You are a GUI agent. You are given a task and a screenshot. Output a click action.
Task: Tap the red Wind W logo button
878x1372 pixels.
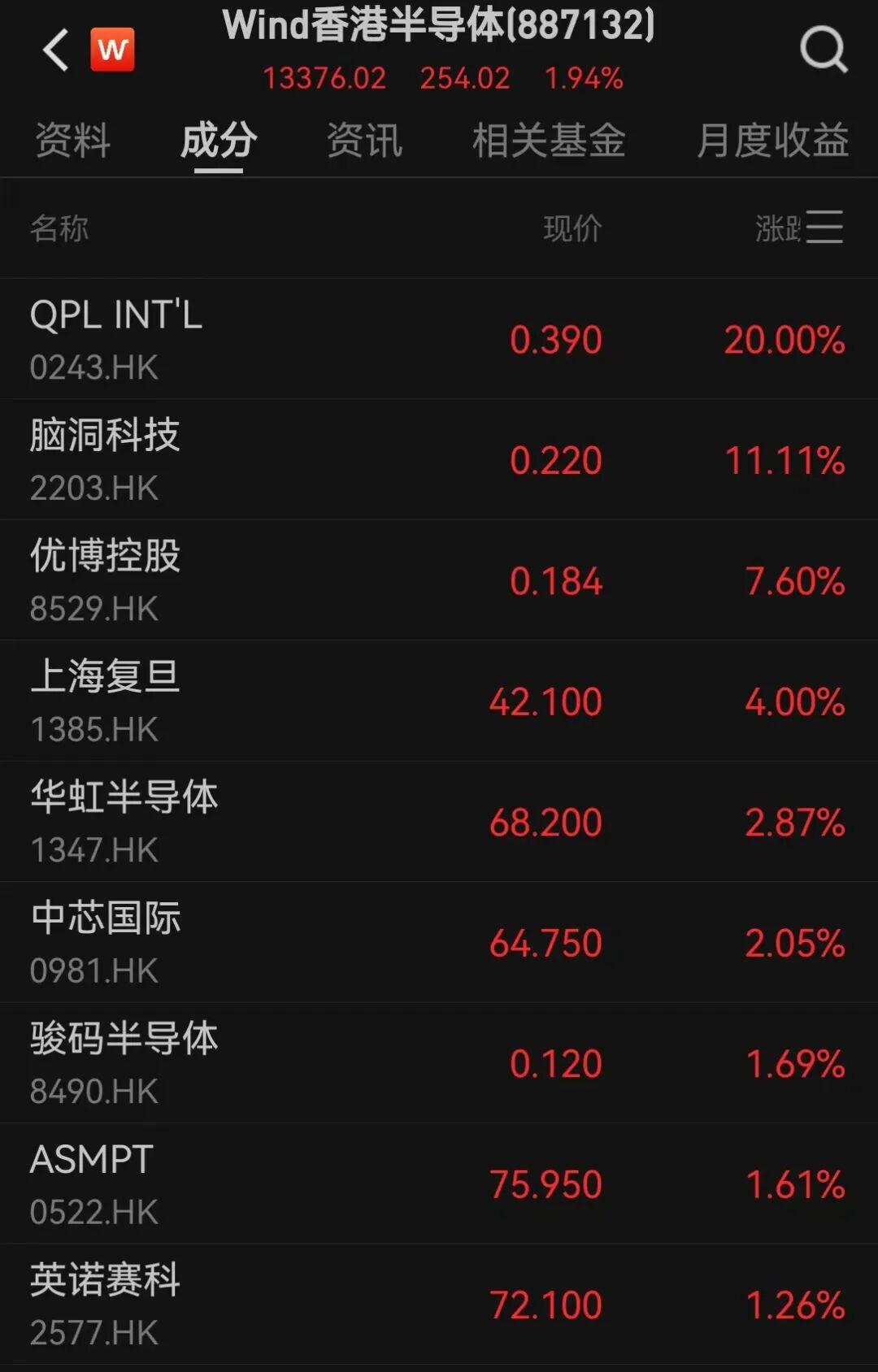(x=112, y=50)
